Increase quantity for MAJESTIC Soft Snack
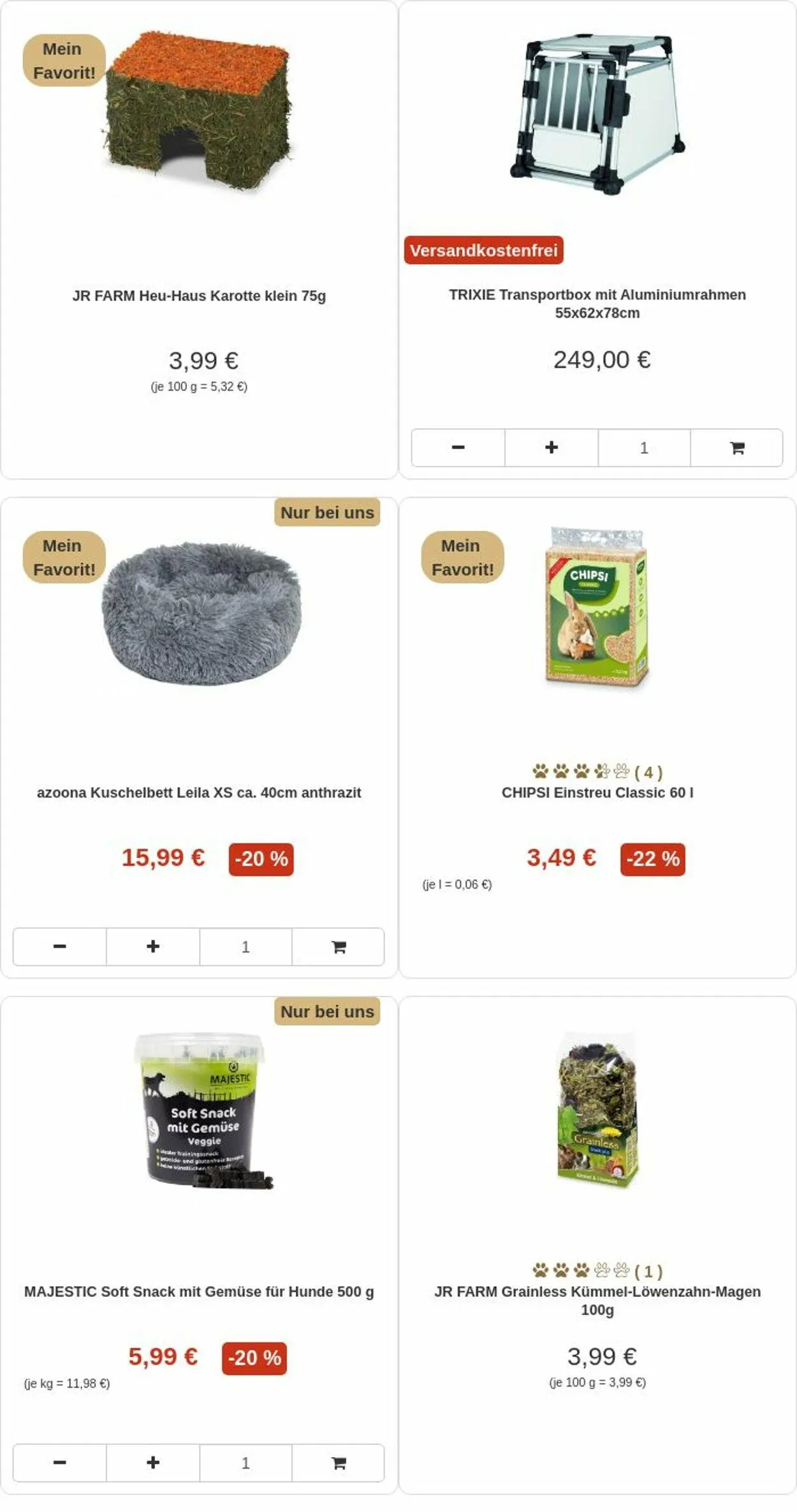Screen dimensions: 797x1512 tap(153, 1463)
